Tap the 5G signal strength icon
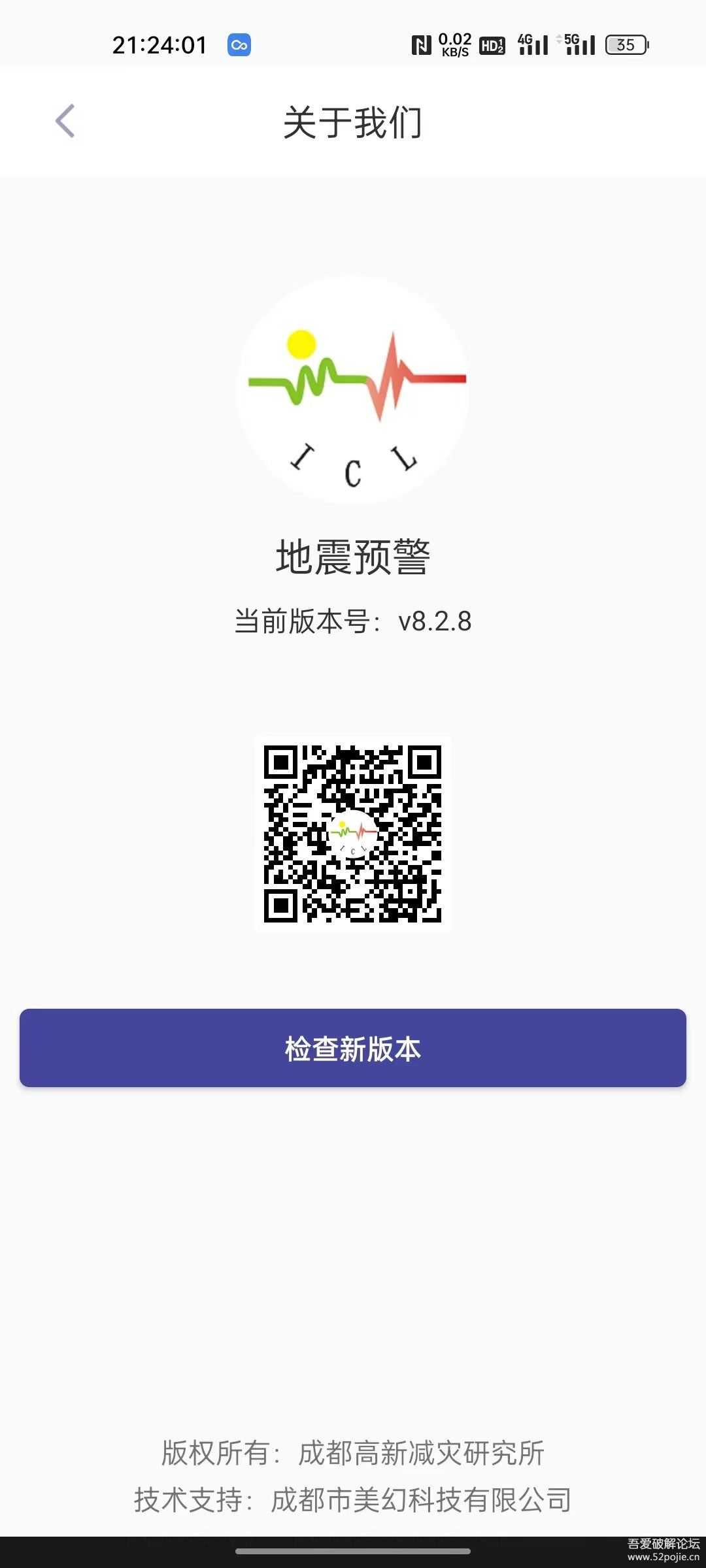The width and height of the screenshot is (706, 1568). [x=580, y=44]
